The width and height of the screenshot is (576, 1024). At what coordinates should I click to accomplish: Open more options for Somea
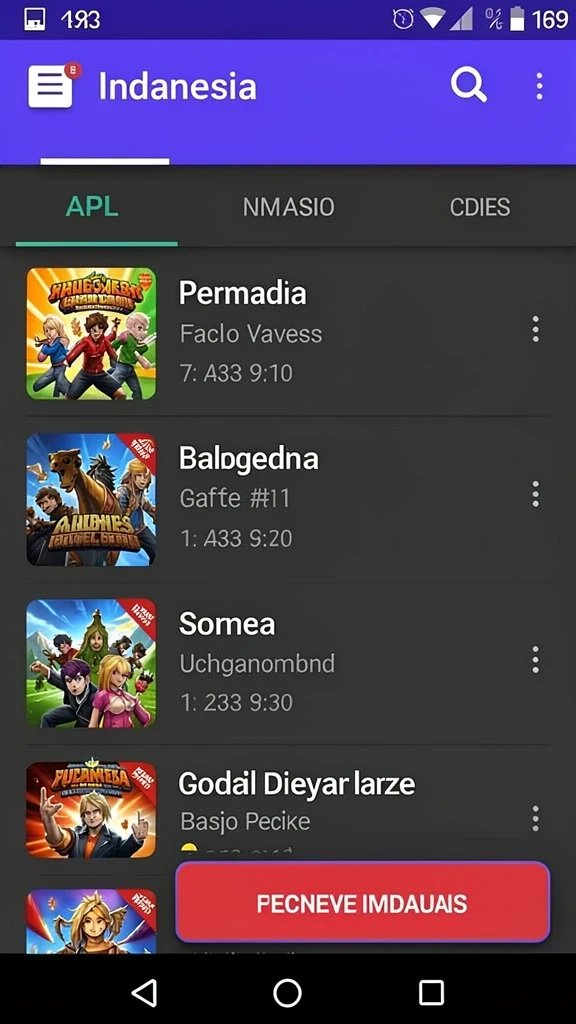(536, 660)
